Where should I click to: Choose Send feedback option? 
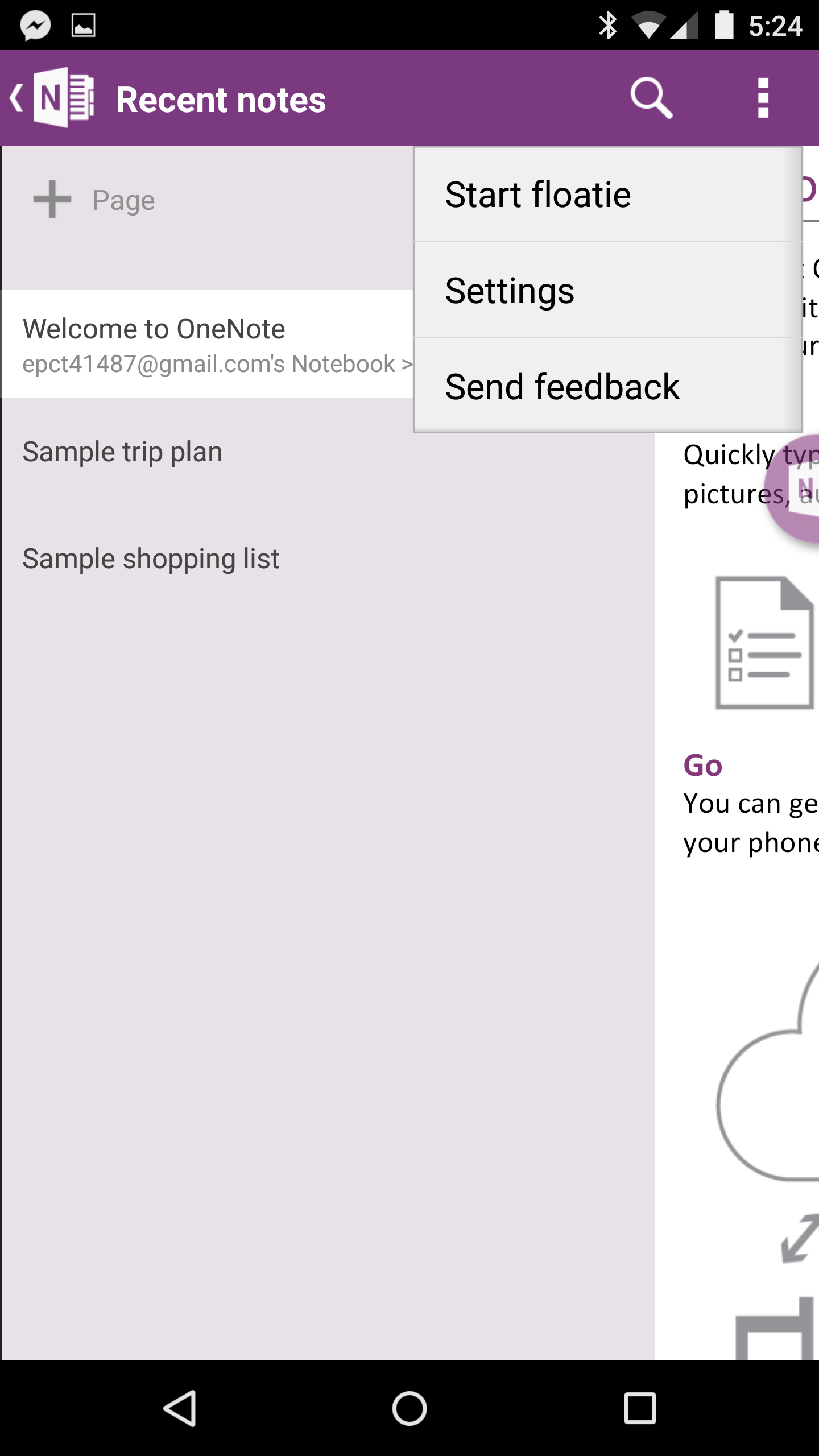point(607,387)
